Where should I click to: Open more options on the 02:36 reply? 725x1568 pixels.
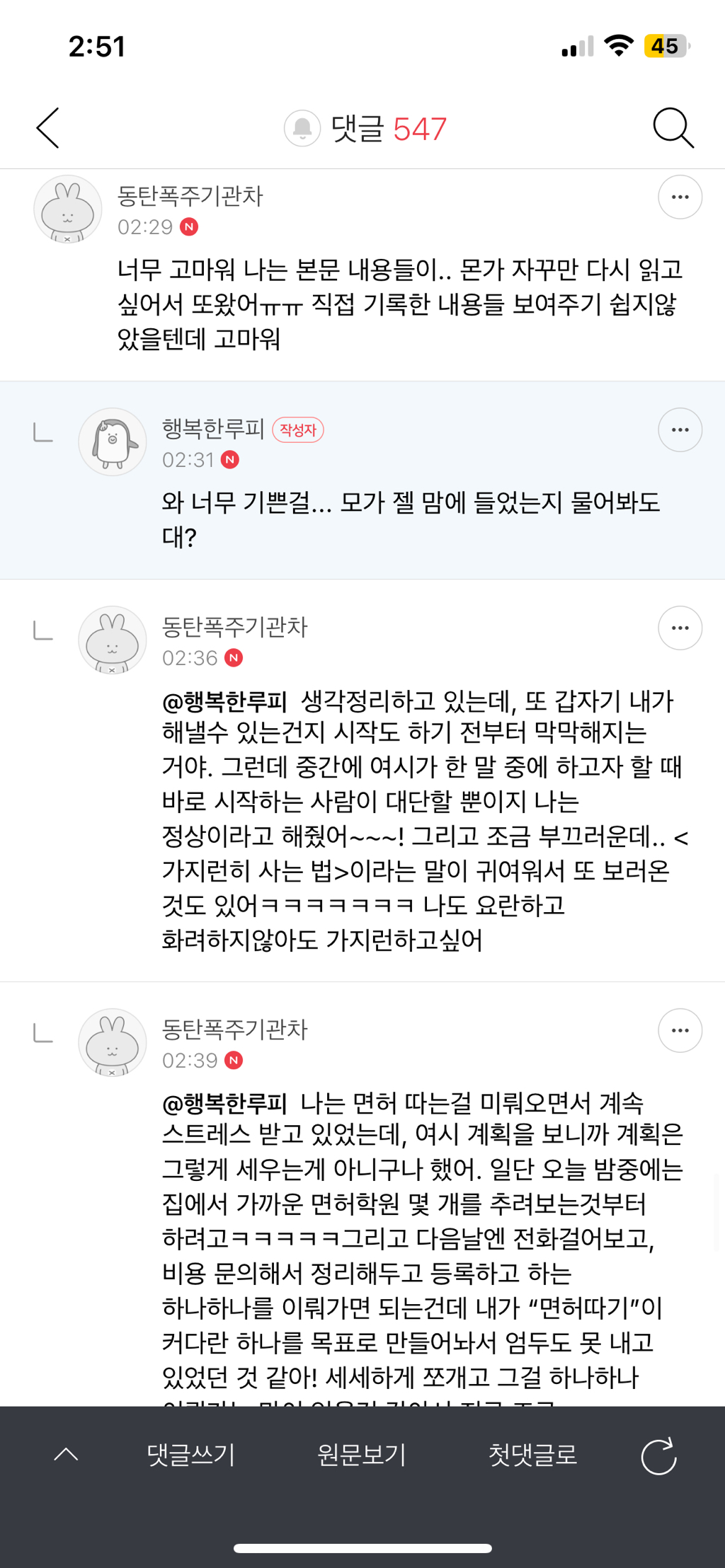click(x=680, y=628)
